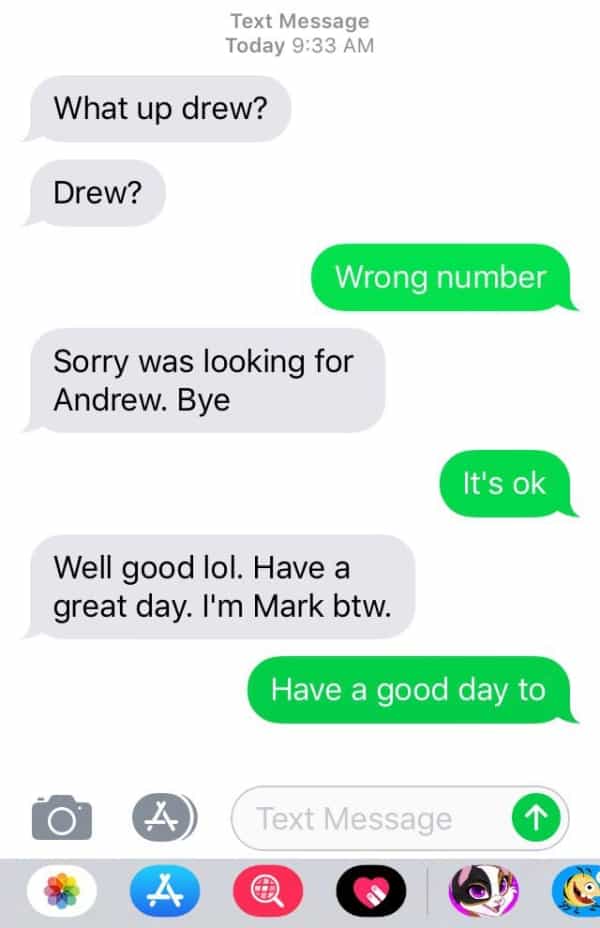Image resolution: width=600 pixels, height=928 pixels.
Task: Open the red image search app
Action: click(266, 889)
